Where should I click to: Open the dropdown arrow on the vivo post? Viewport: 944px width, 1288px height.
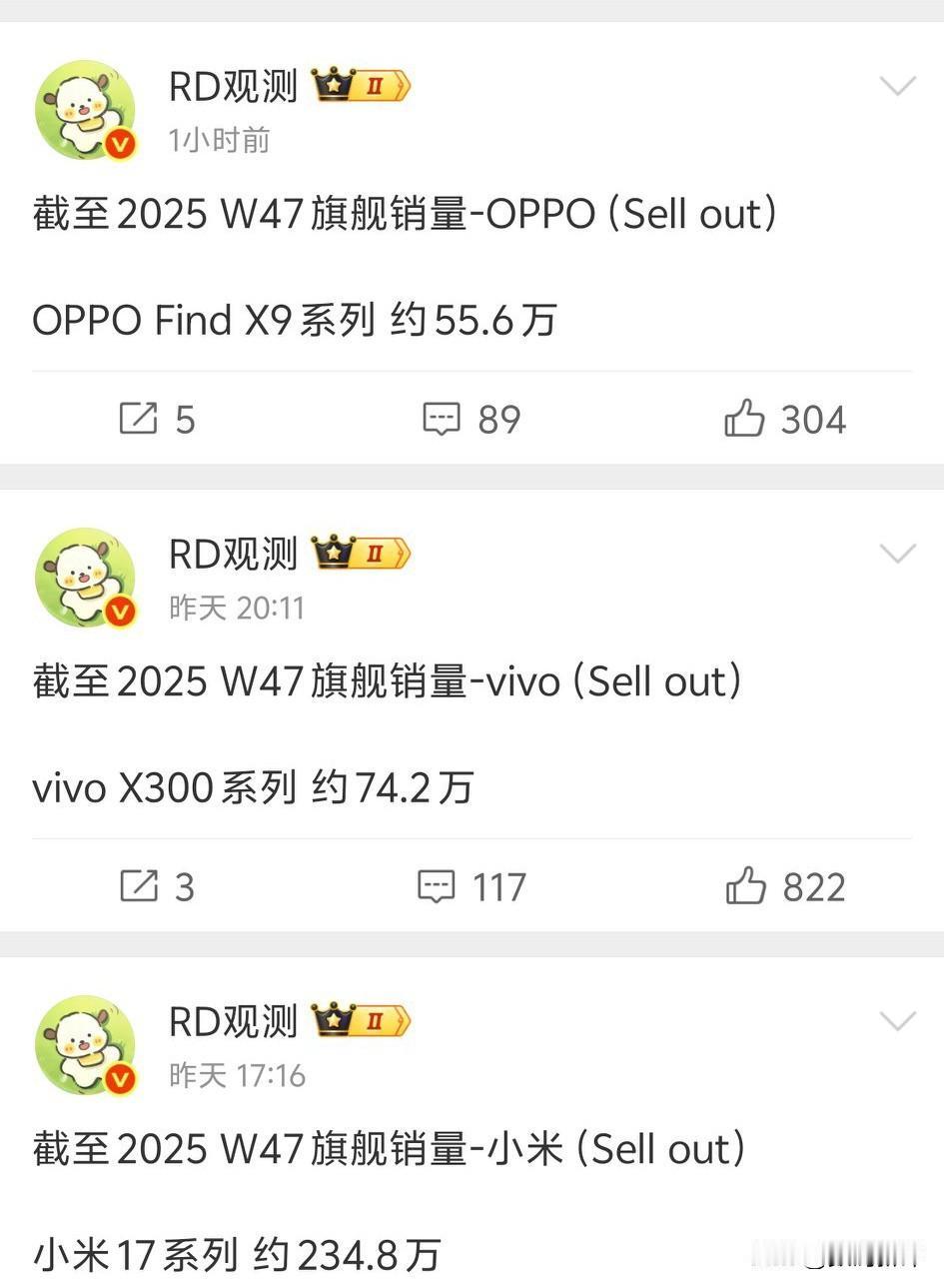point(898,552)
